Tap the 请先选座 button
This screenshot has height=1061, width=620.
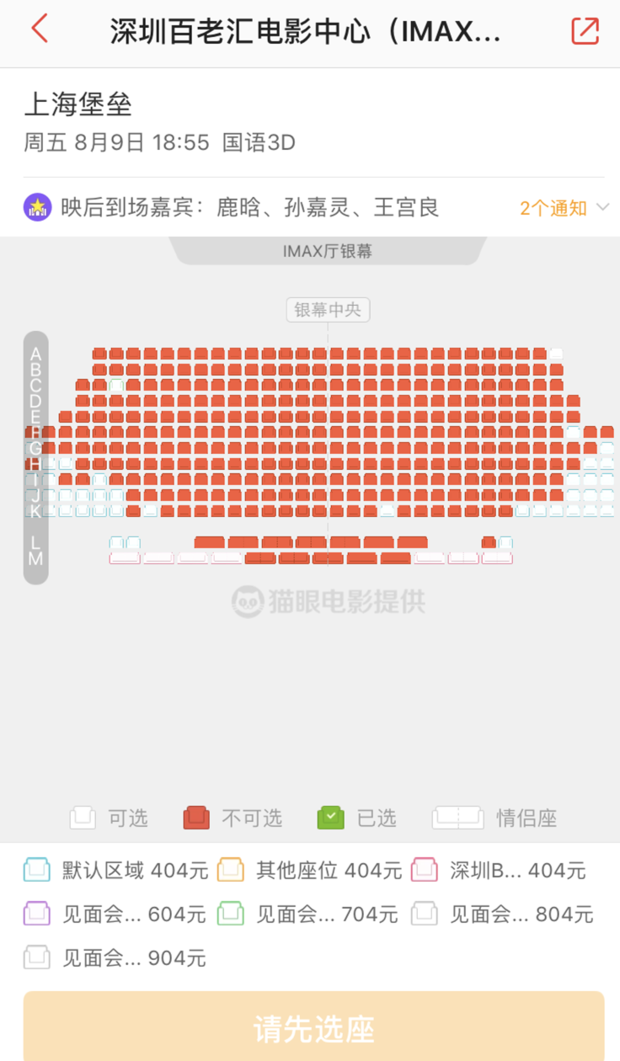coord(314,1029)
